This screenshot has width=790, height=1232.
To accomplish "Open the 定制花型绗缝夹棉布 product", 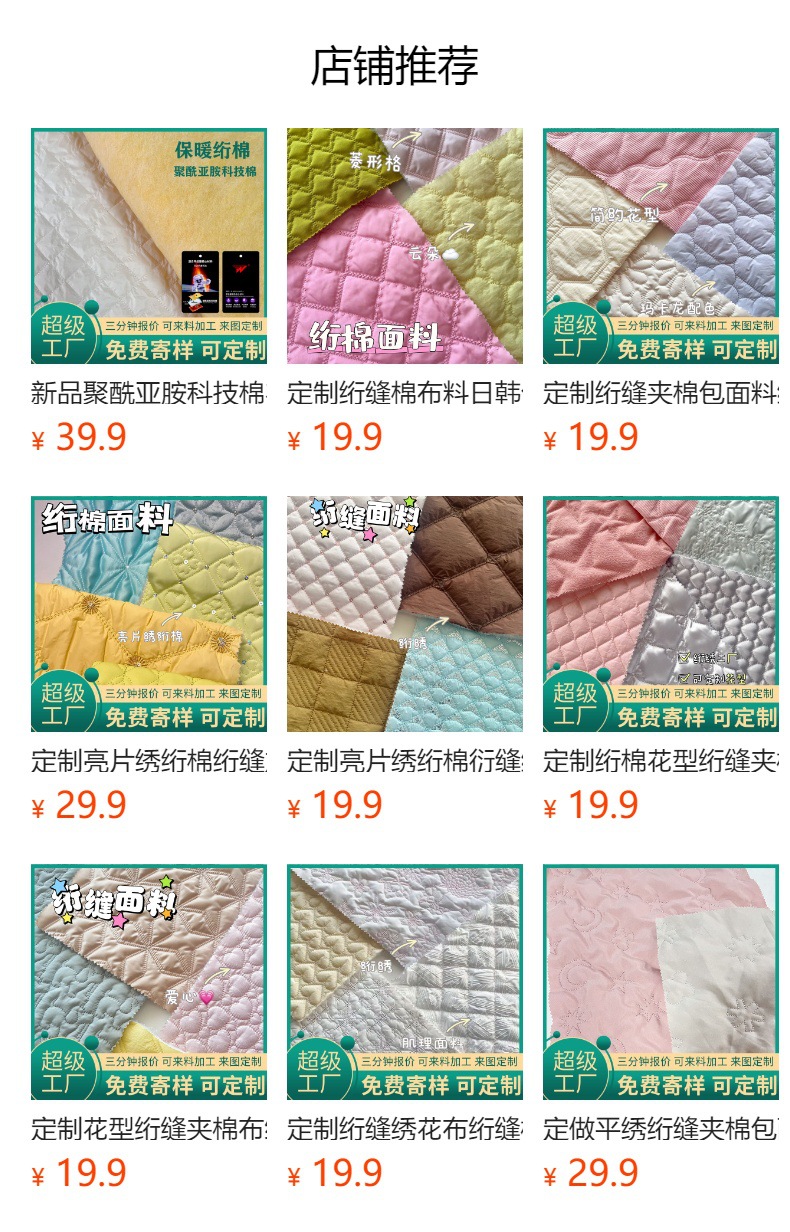I will [x=149, y=982].
